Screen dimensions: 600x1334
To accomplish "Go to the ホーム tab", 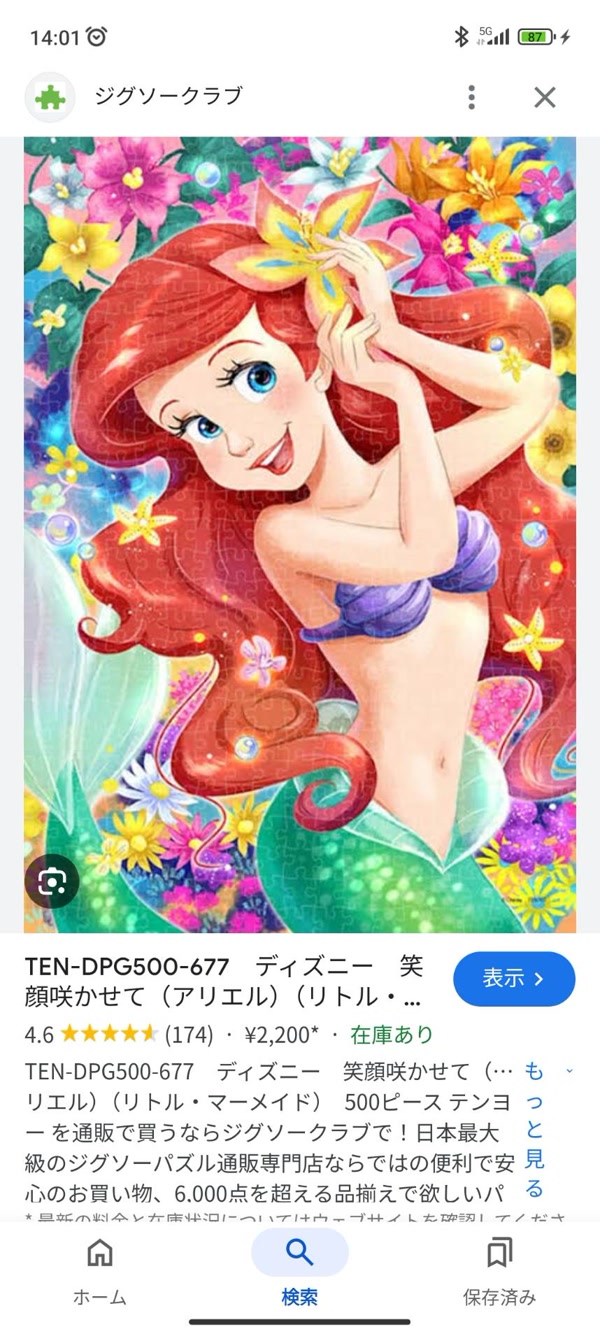I will point(99,1269).
